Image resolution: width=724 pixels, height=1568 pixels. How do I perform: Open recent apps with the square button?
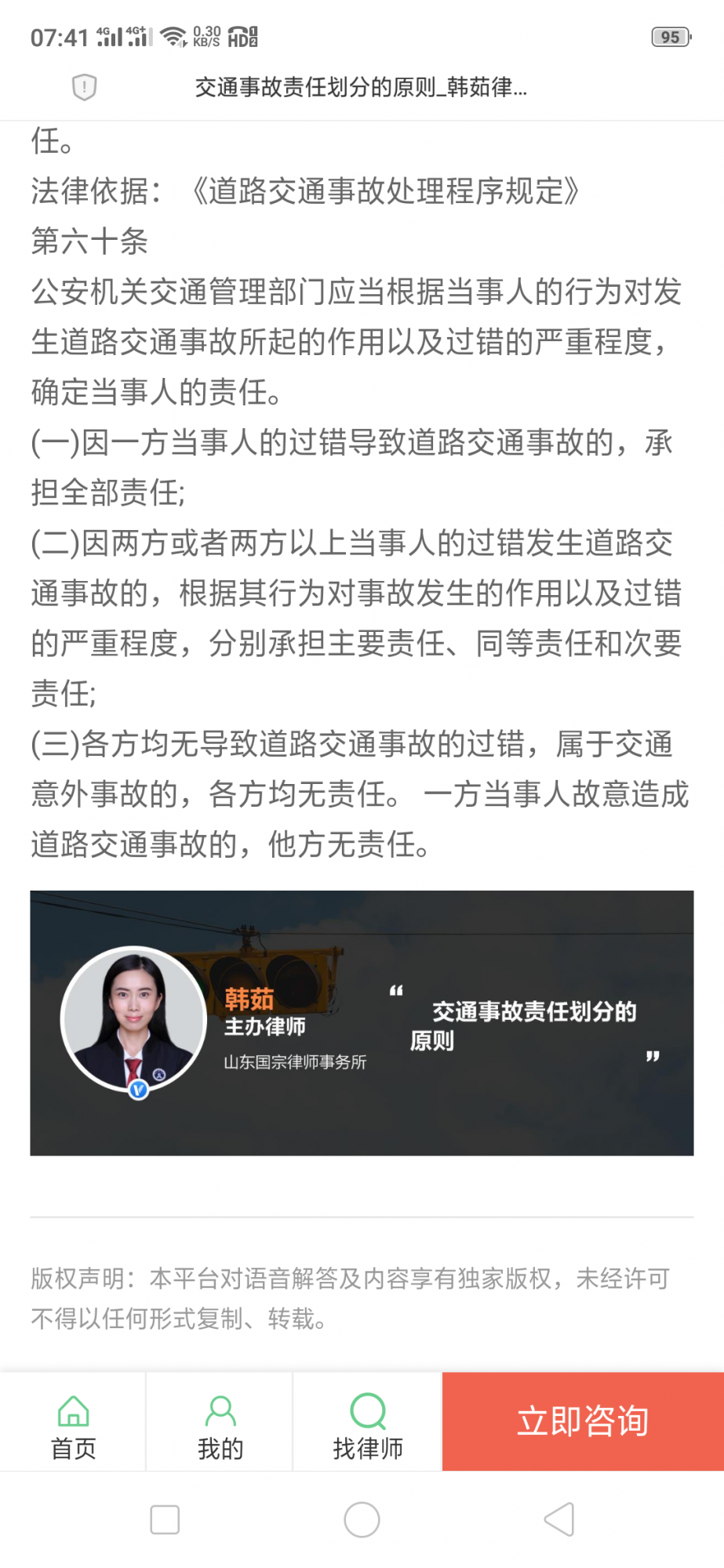(165, 1519)
